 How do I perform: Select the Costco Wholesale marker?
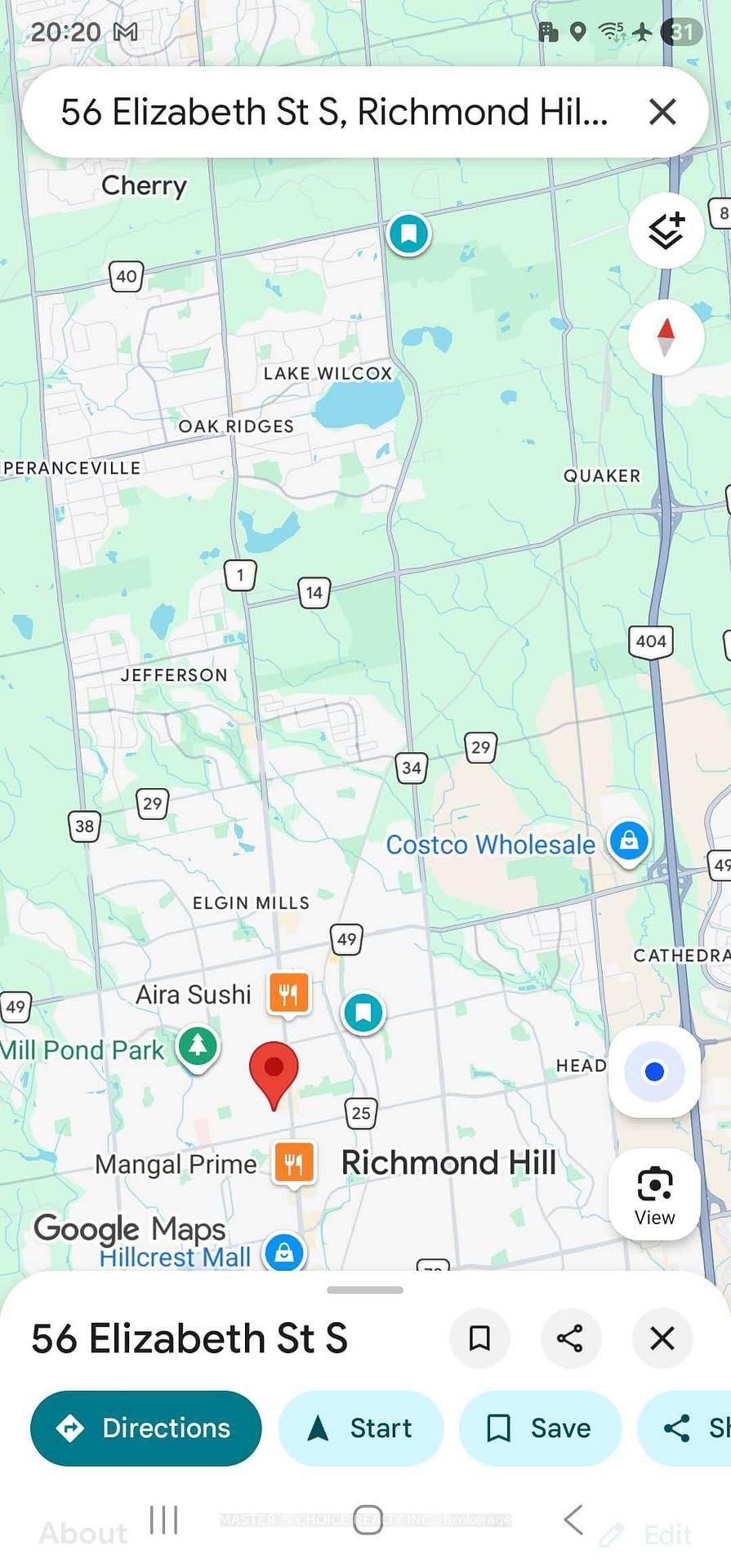pyautogui.click(x=629, y=841)
